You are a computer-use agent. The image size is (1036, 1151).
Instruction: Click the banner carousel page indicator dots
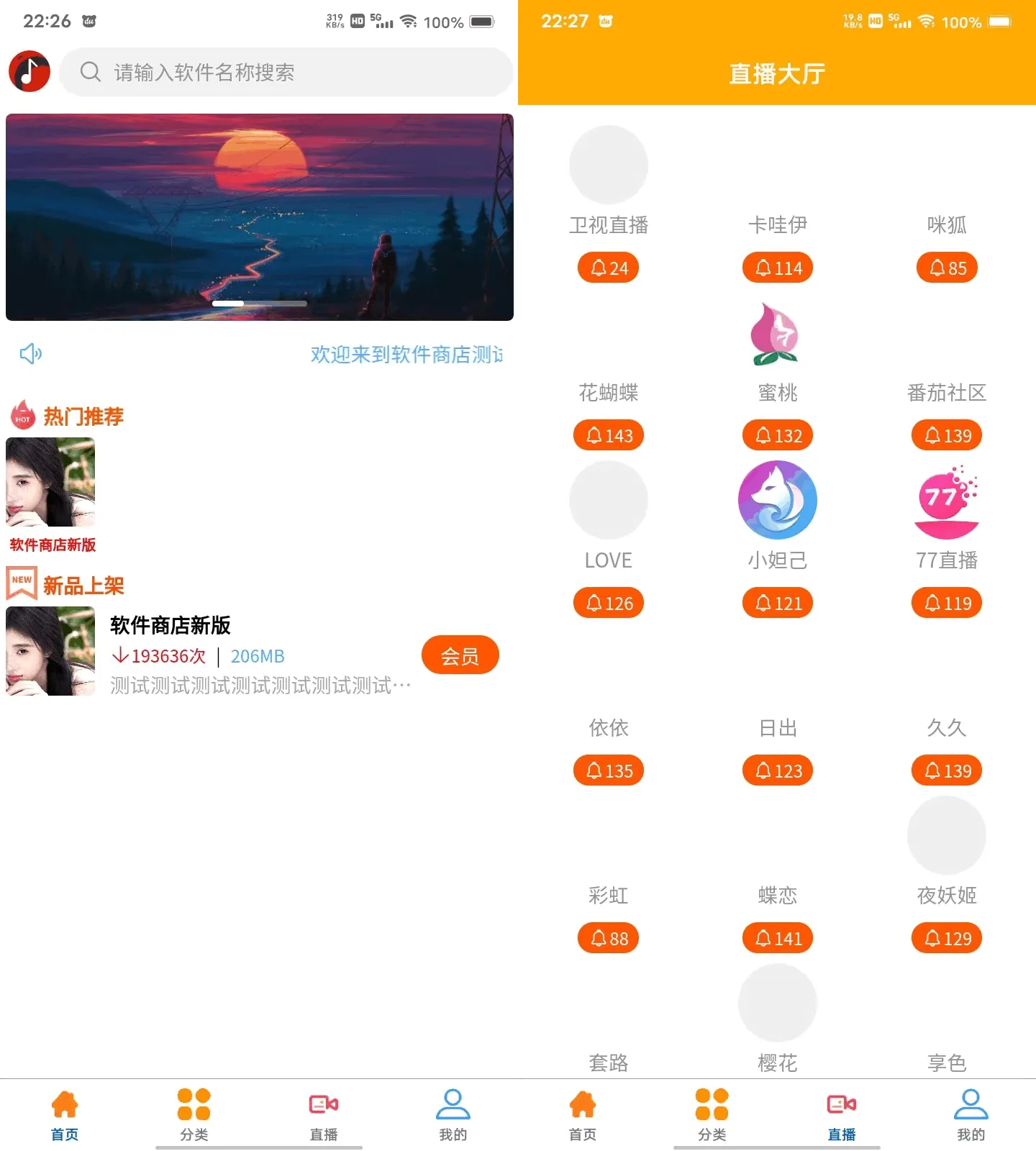[260, 304]
